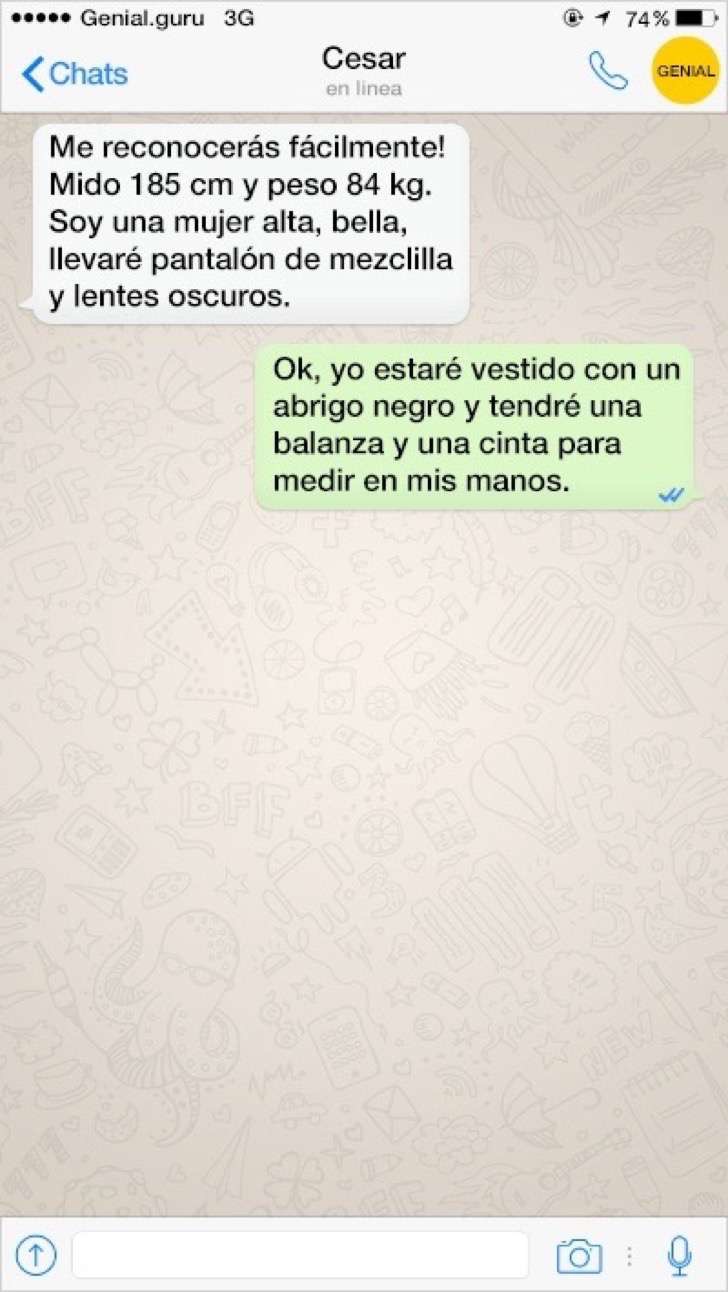Open Cesar's contact info header
The height and width of the screenshot is (1292, 728).
point(363,71)
